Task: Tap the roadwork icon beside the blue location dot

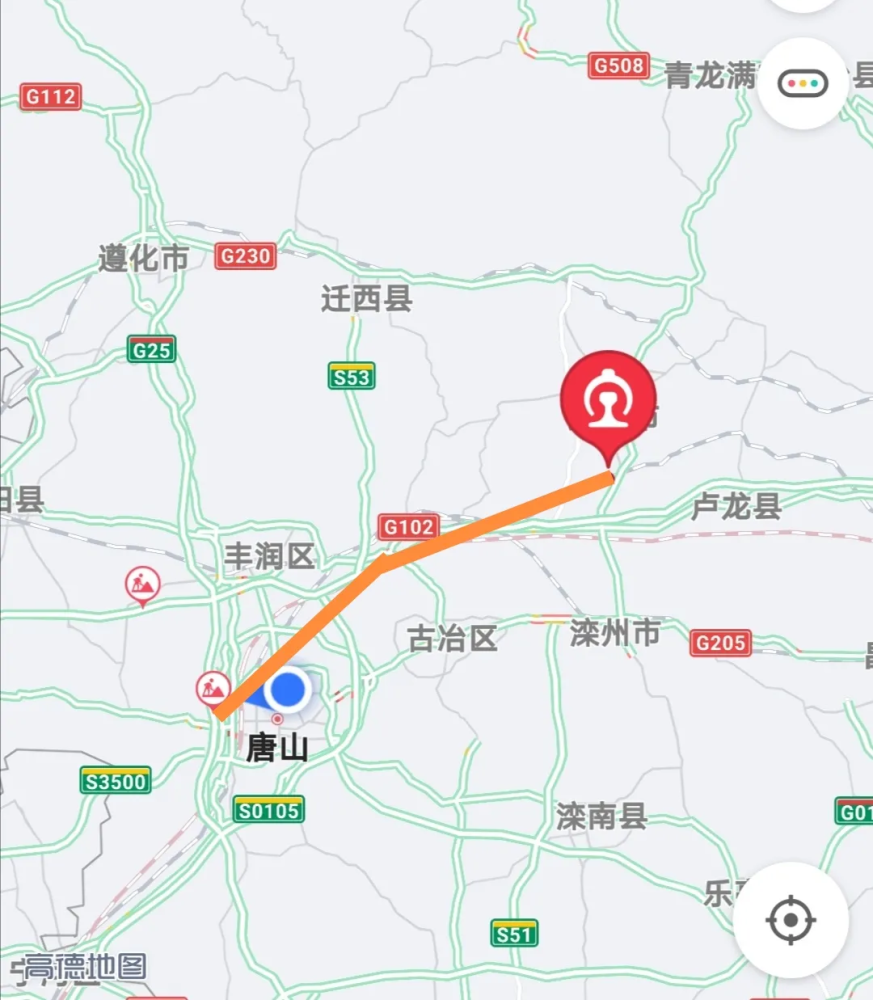Action: pos(214,686)
